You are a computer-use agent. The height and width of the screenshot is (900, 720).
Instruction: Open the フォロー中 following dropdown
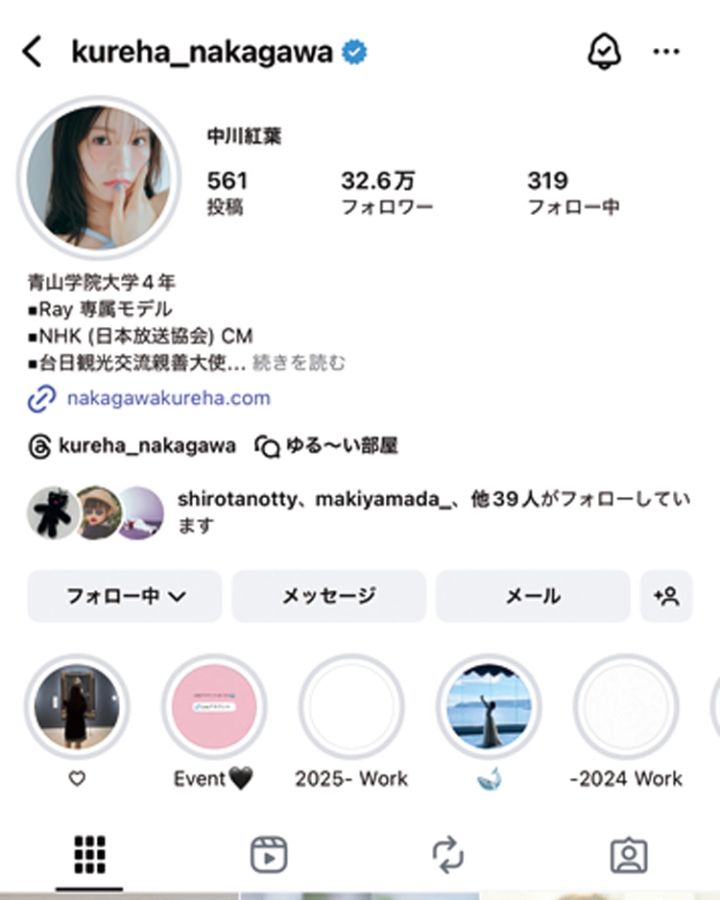[125, 597]
